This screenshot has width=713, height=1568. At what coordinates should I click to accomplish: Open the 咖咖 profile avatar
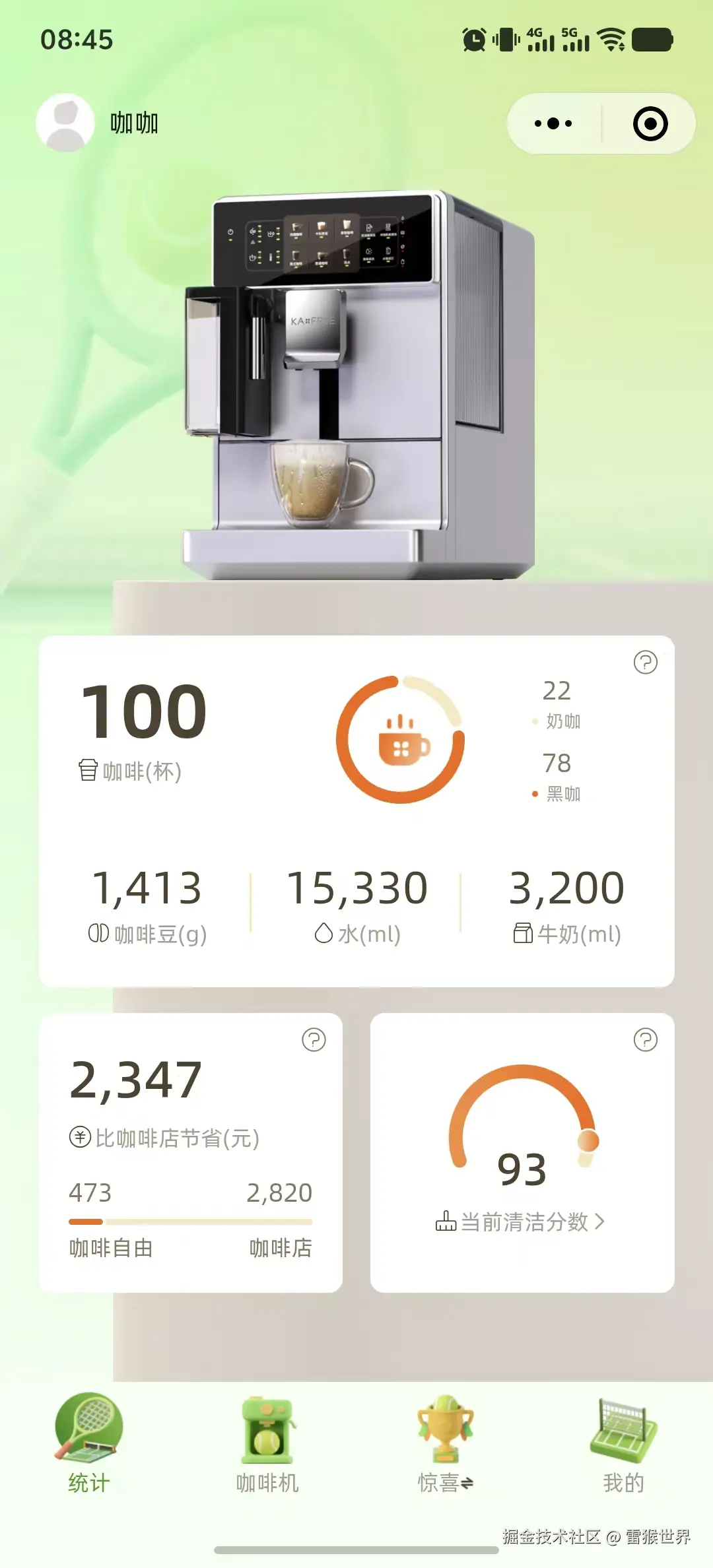tap(65, 123)
